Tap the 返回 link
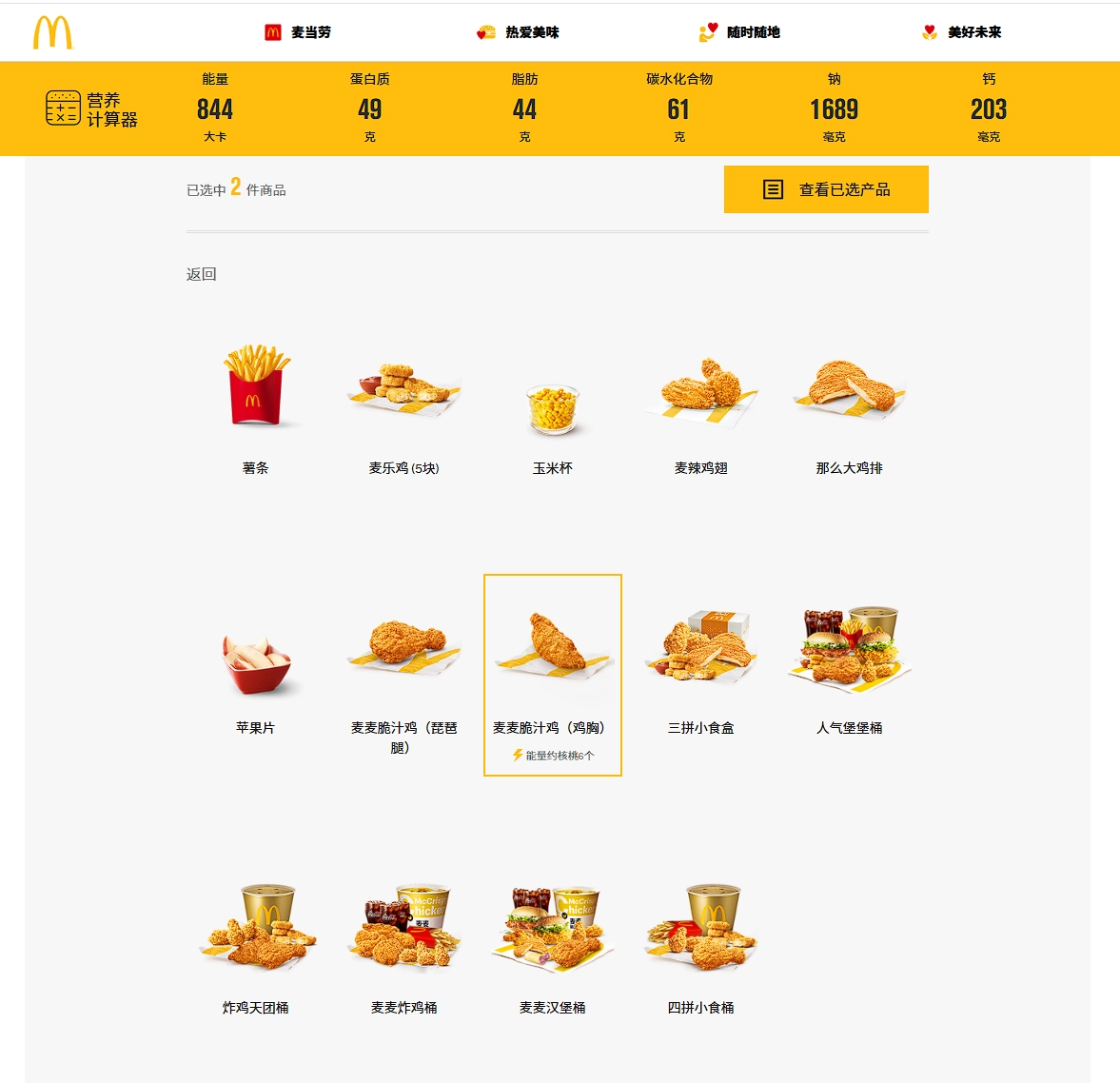Screen dimensions: 1120x1083 pos(201,274)
